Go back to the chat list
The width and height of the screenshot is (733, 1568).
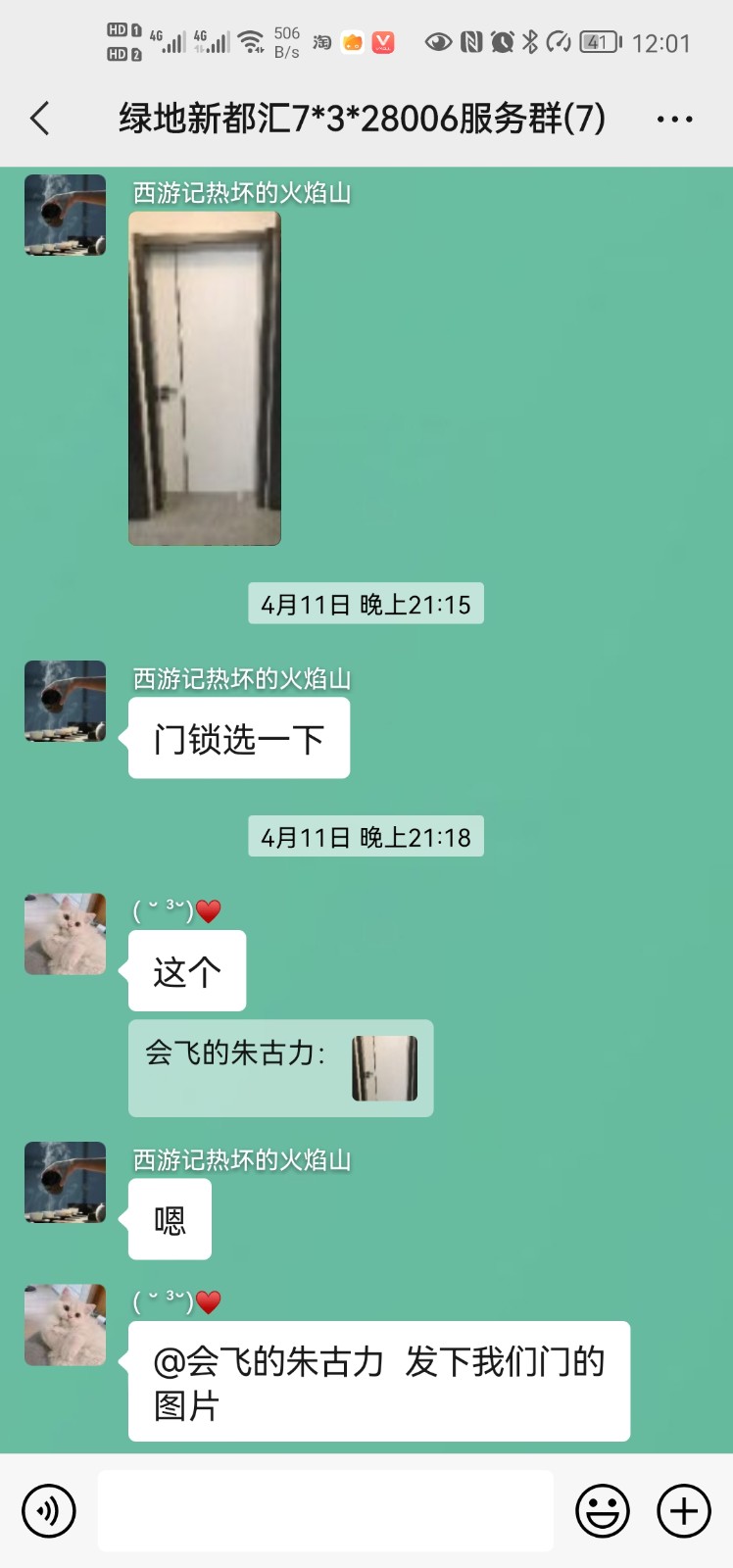pyautogui.click(x=40, y=119)
